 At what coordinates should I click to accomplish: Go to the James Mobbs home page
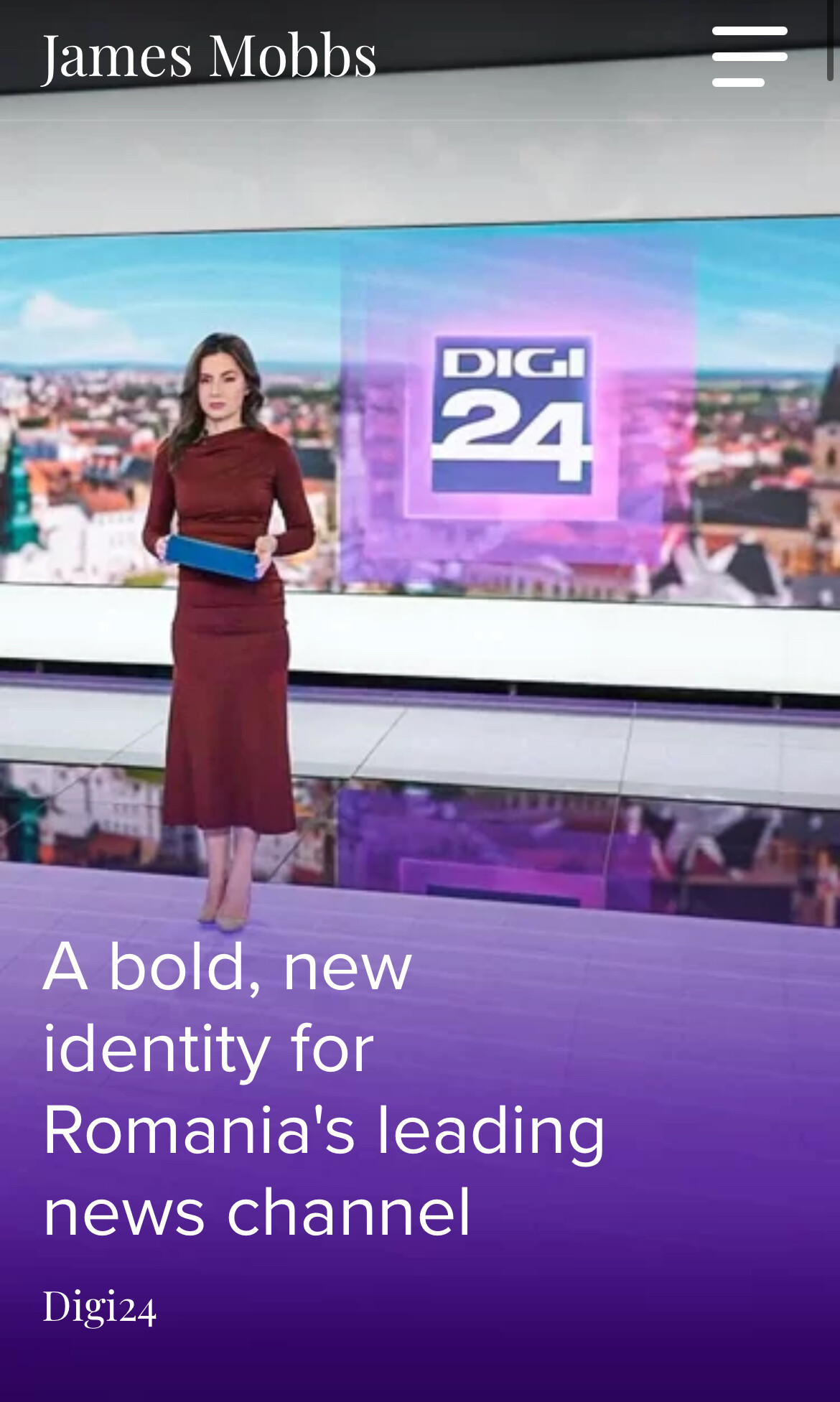pyautogui.click(x=209, y=56)
